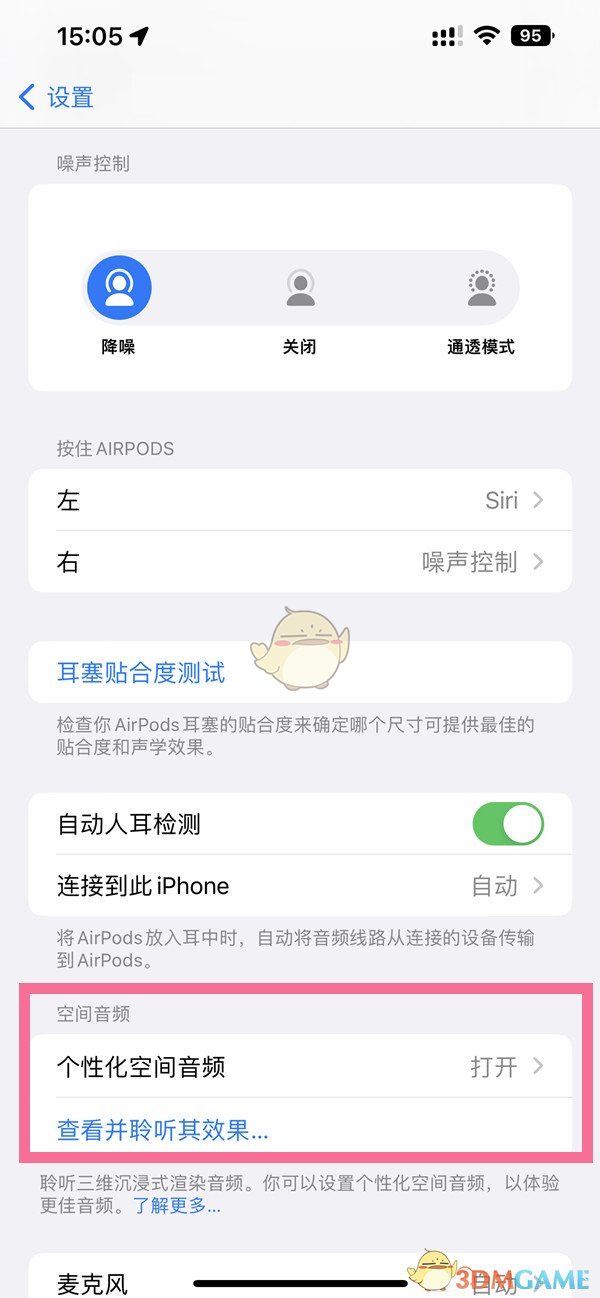The image size is (600, 1298).
Task: Switch to 通透模式
Action: 481,289
